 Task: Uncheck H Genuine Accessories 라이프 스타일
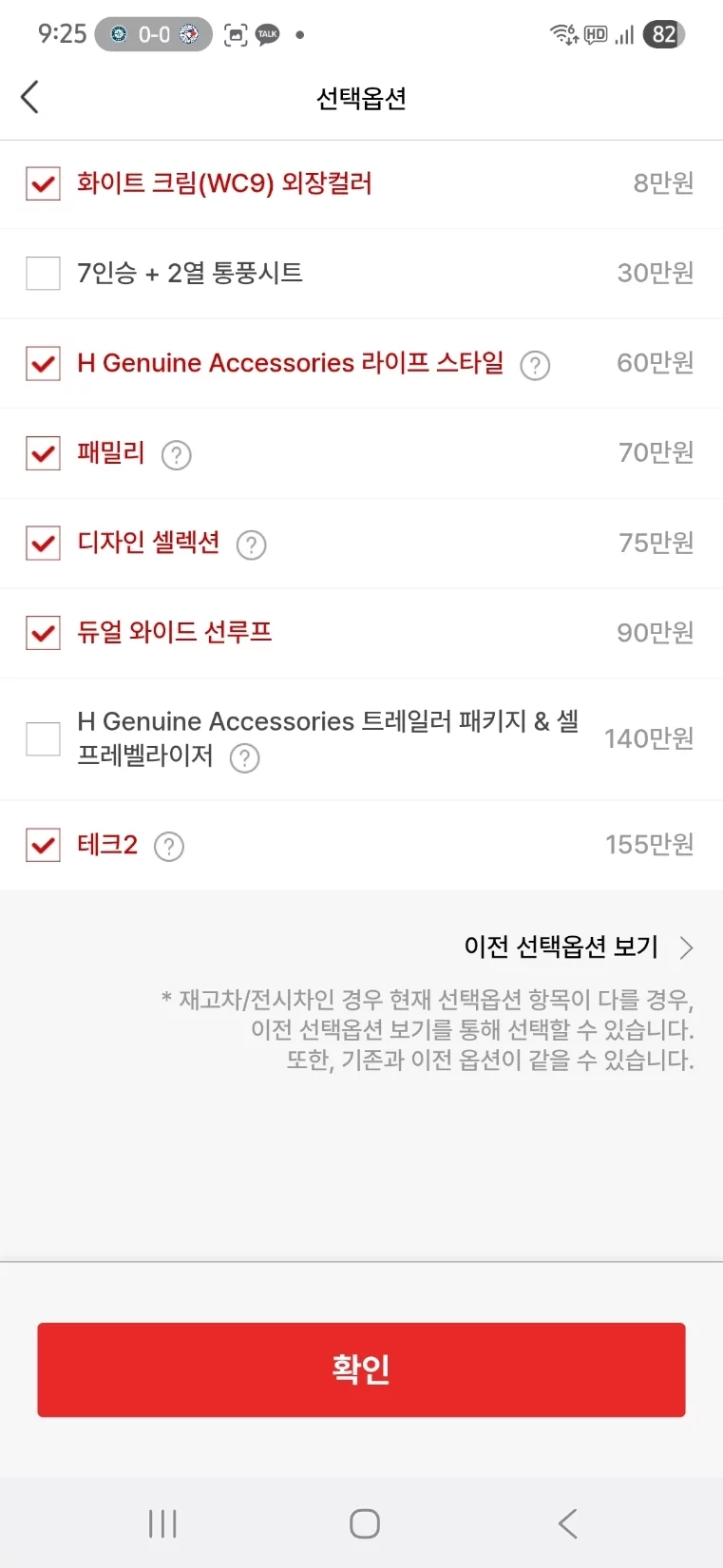(x=43, y=363)
